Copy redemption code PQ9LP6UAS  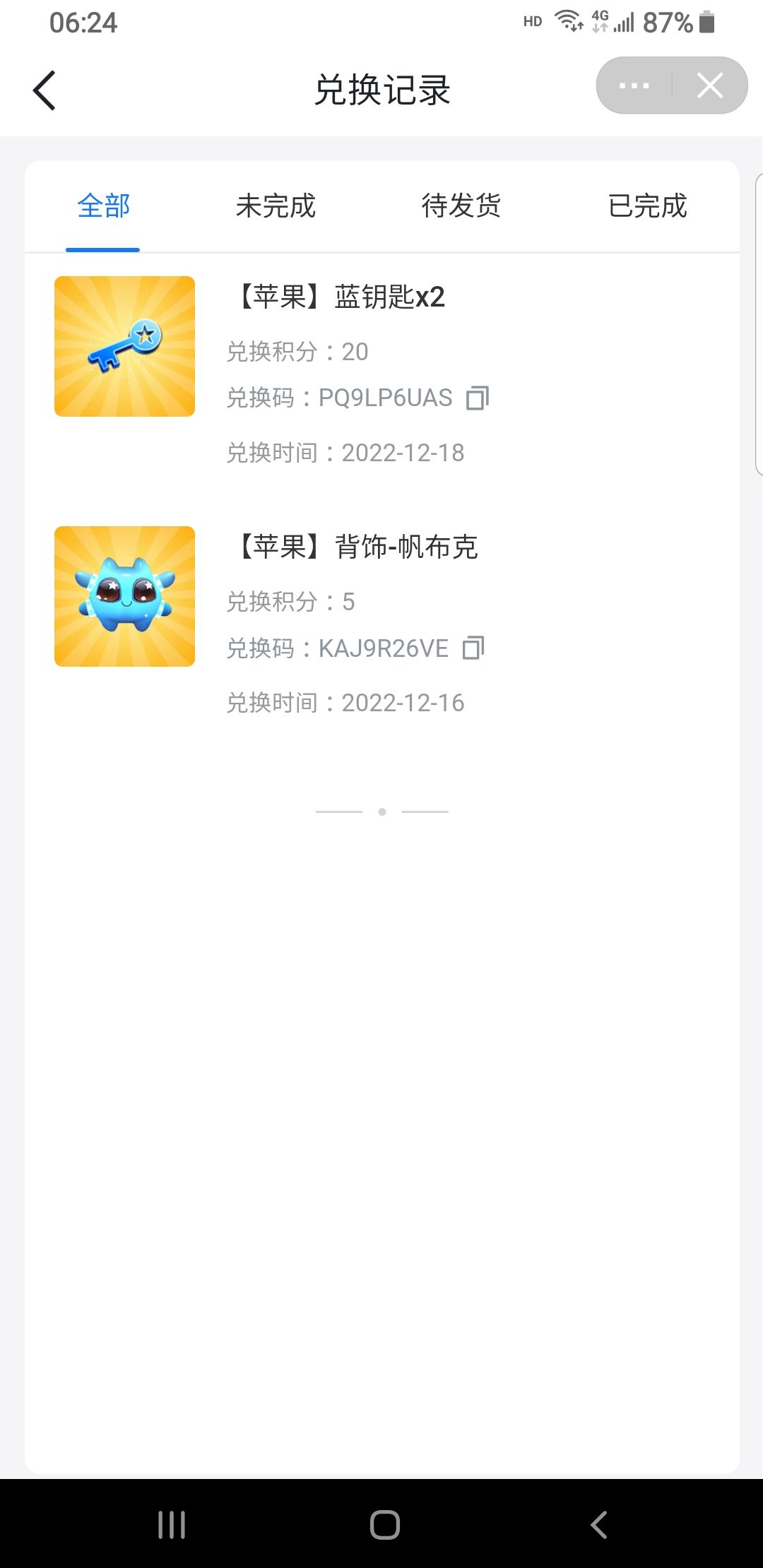coord(478,398)
